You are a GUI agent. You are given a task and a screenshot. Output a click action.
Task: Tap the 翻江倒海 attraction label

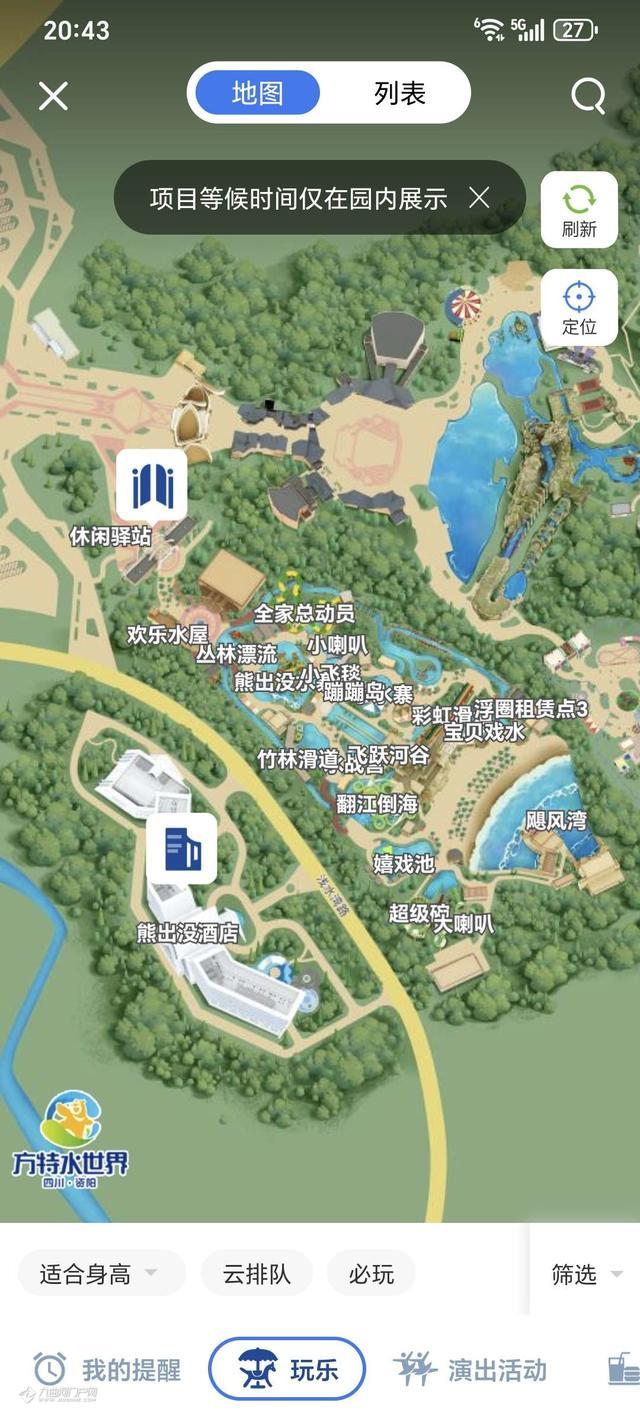[377, 803]
